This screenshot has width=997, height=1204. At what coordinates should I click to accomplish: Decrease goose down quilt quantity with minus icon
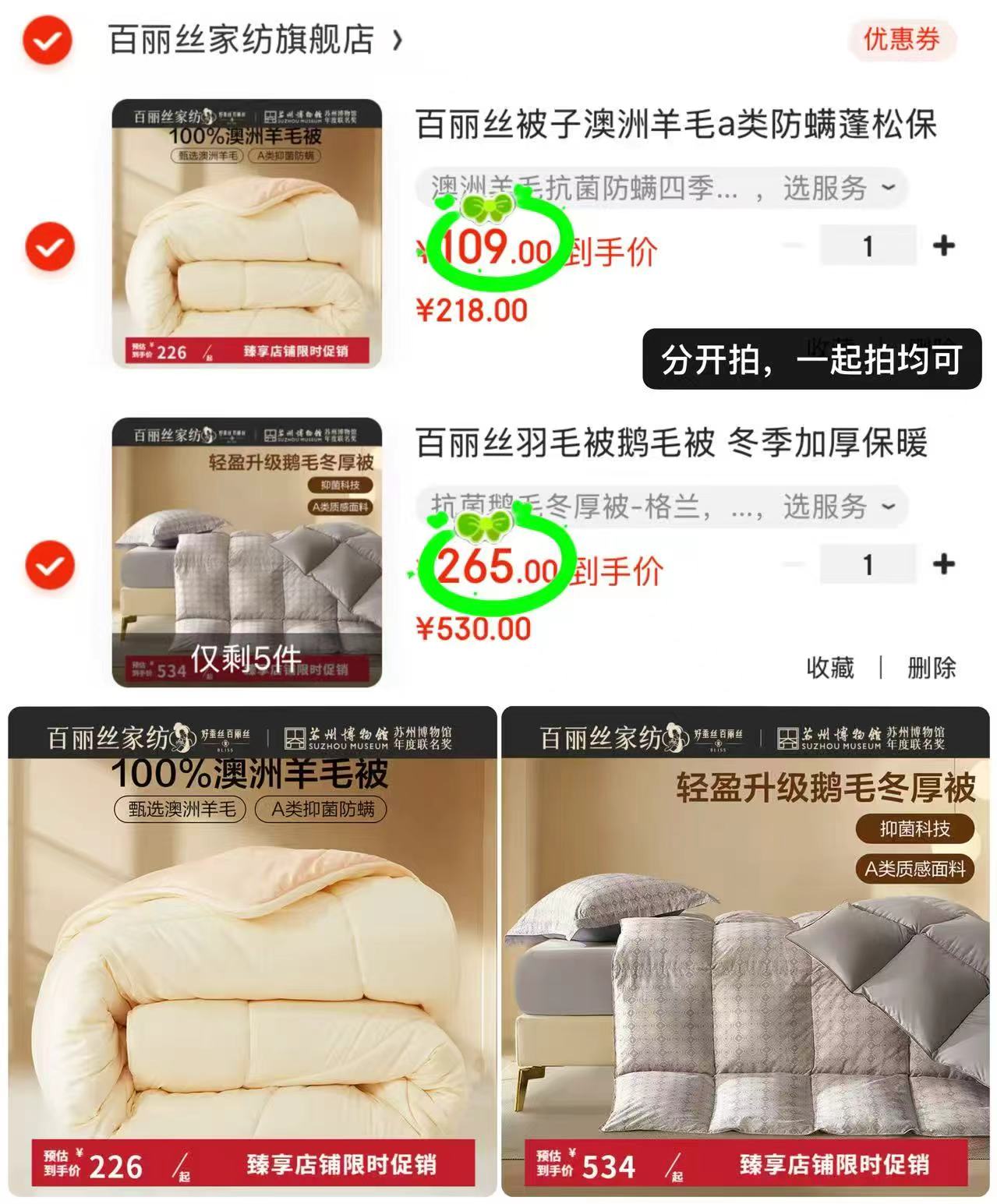click(x=793, y=563)
